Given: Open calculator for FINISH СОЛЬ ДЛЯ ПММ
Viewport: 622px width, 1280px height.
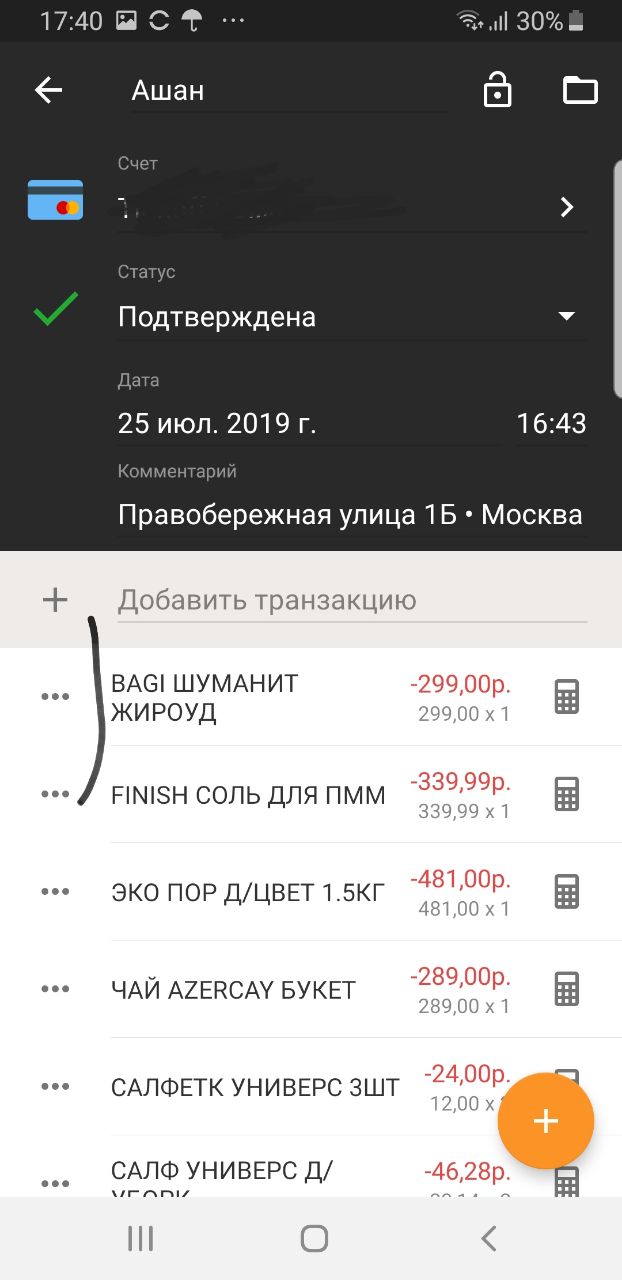Looking at the screenshot, I should [x=567, y=795].
